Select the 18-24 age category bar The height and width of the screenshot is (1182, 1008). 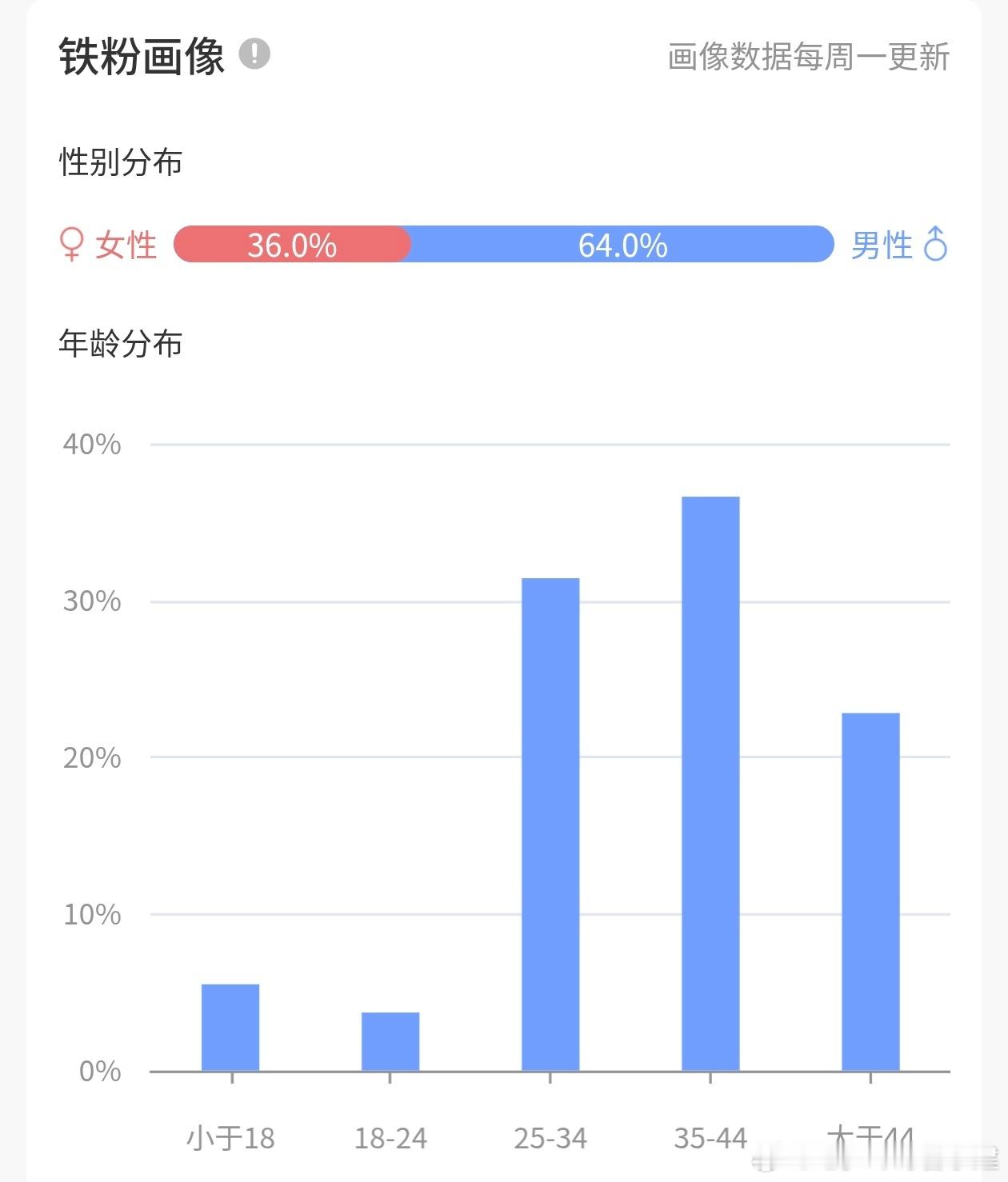[x=390, y=1040]
